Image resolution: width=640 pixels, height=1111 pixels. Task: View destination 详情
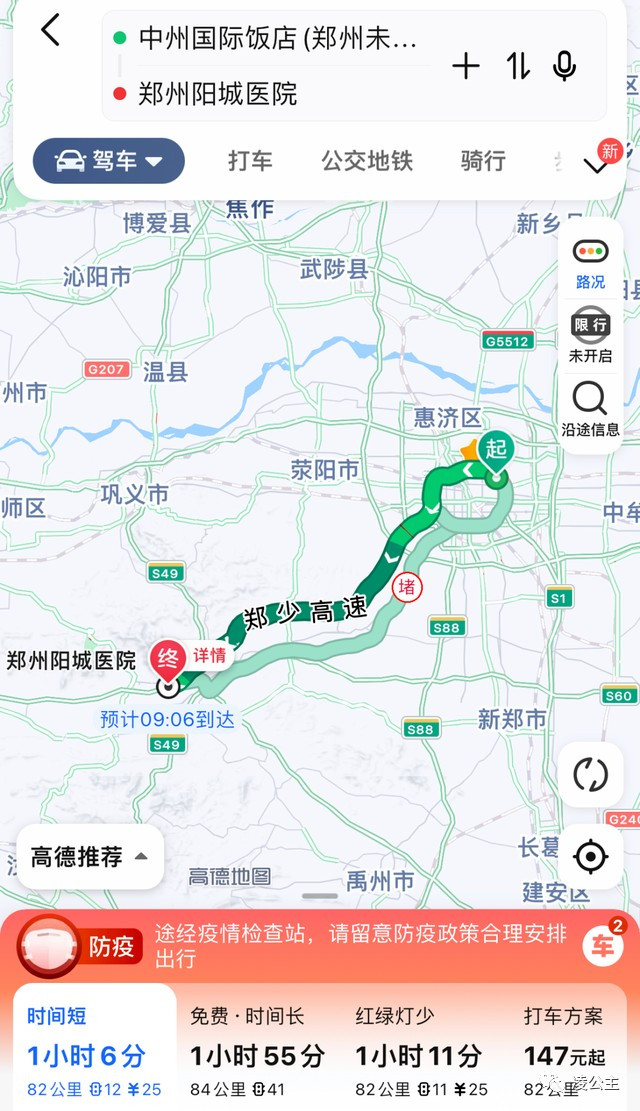pos(210,656)
